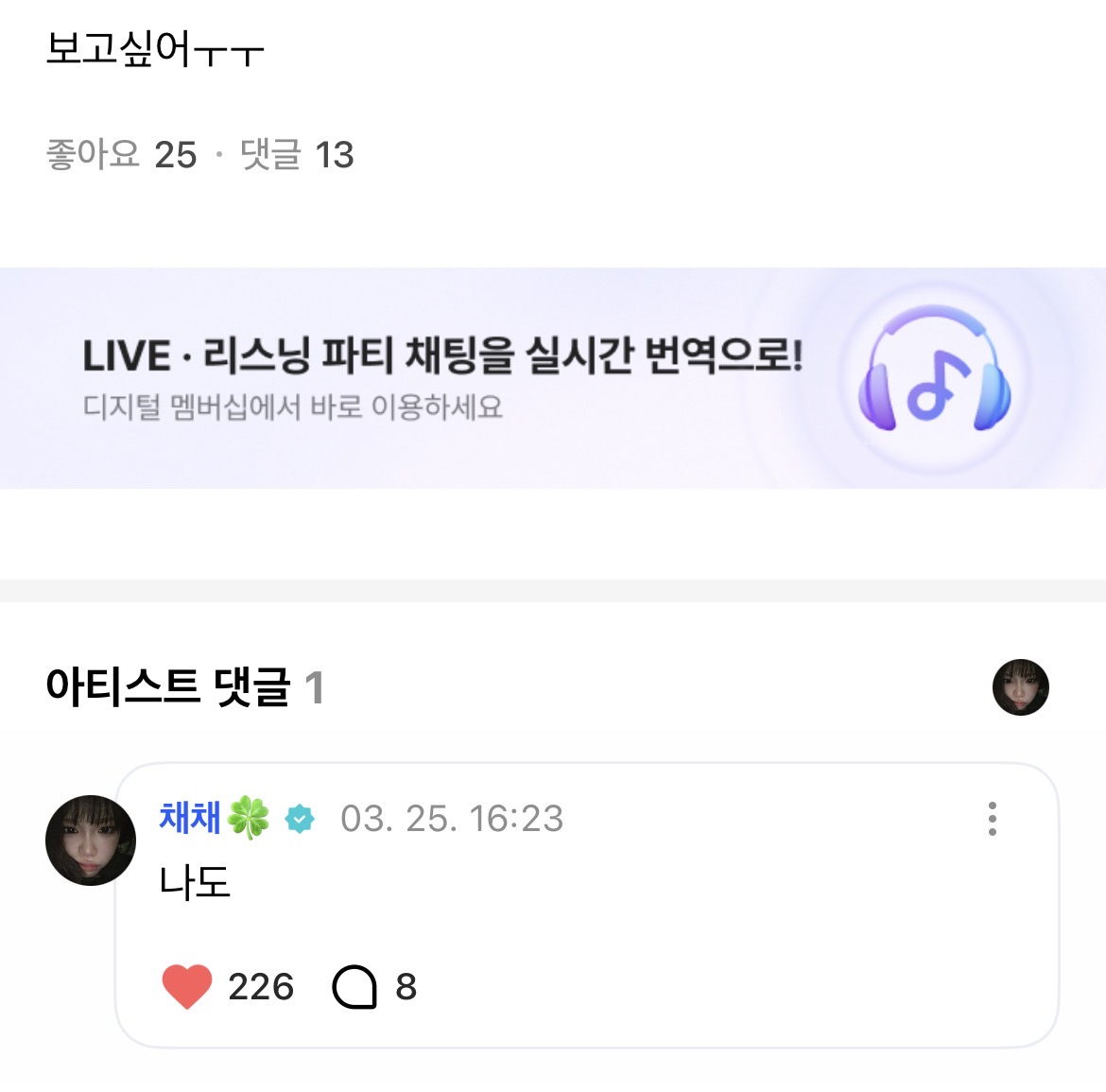Open the three-dot menu on 채채's comment

pyautogui.click(x=992, y=819)
